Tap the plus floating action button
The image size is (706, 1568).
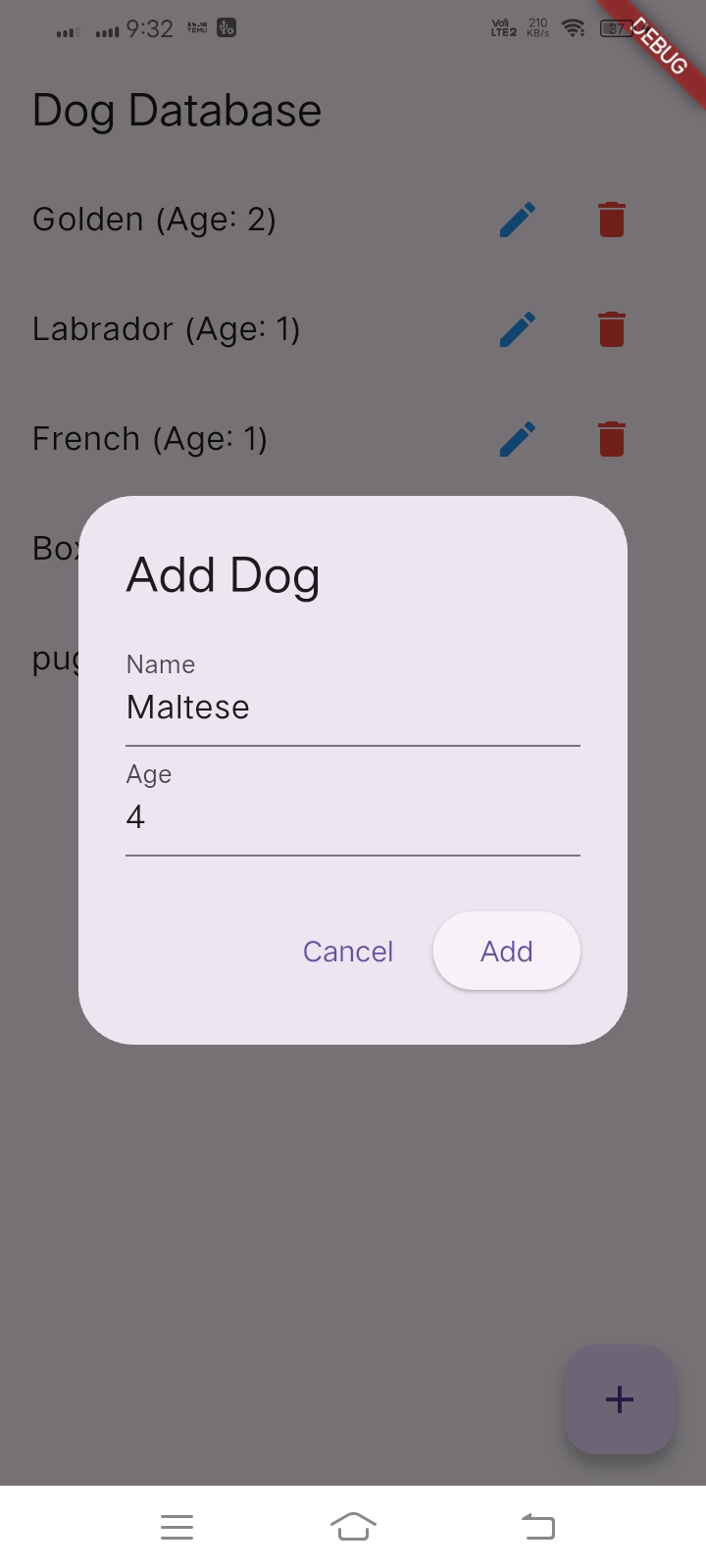[x=620, y=1399]
